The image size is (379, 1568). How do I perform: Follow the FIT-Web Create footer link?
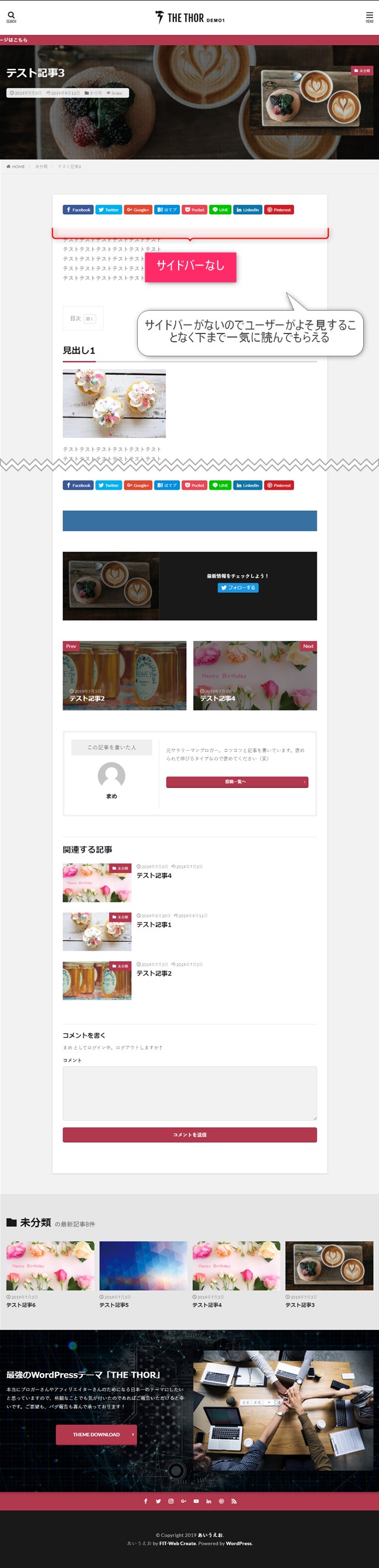pos(177,1543)
